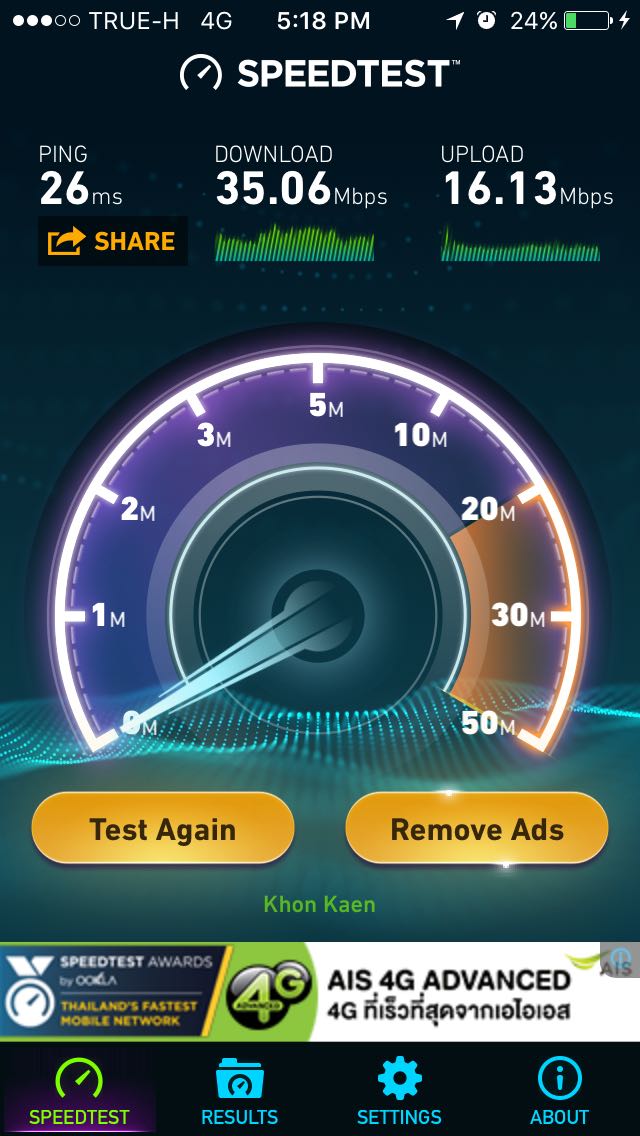This screenshot has width=640, height=1136.
Task: Select the Speedtest tab
Action: pyautogui.click(x=78, y=1089)
